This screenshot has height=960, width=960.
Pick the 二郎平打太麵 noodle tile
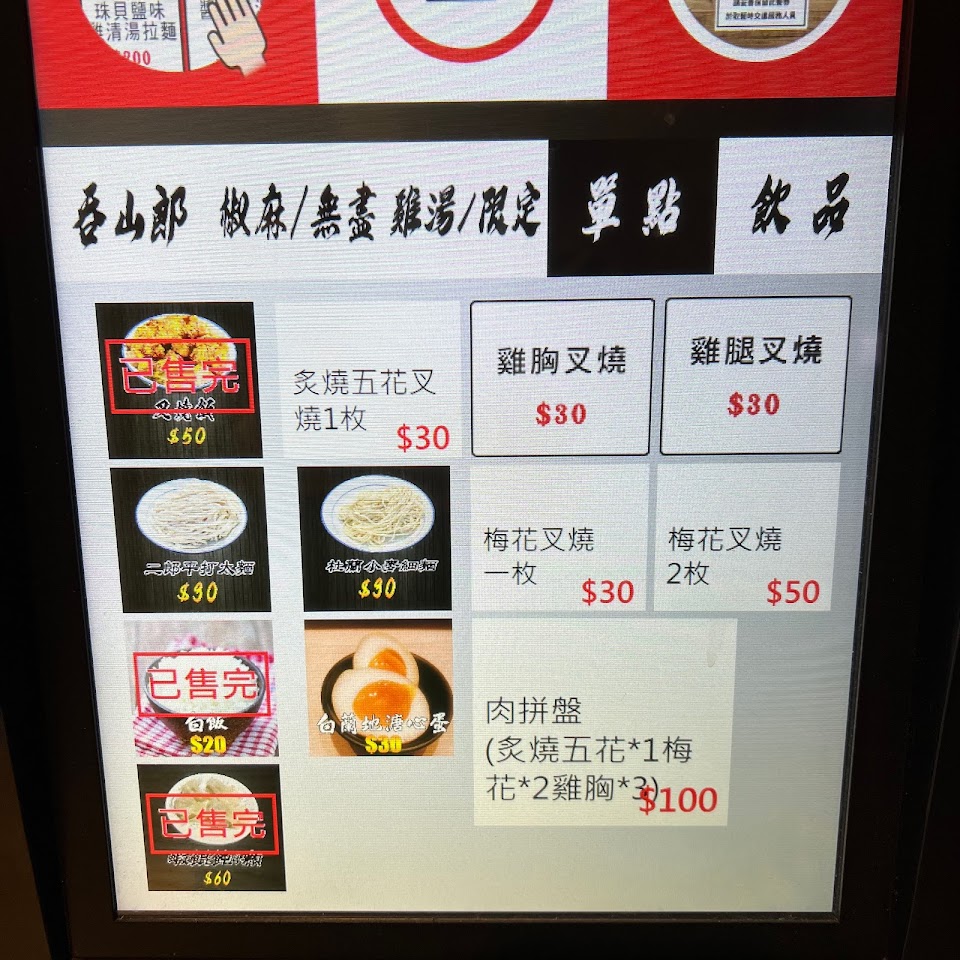(189, 539)
